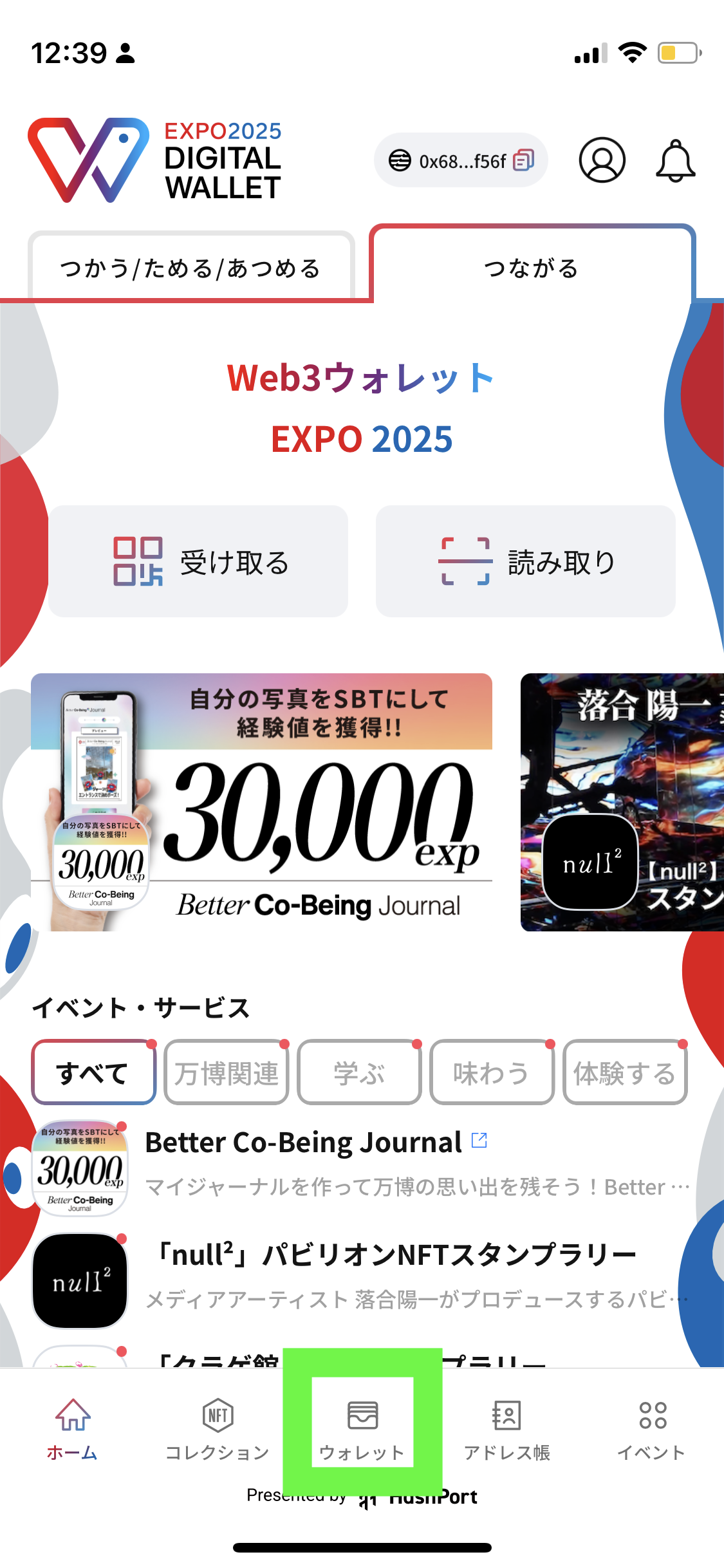Image resolution: width=724 pixels, height=1568 pixels.
Task: Open the account profile icon
Action: [602, 160]
